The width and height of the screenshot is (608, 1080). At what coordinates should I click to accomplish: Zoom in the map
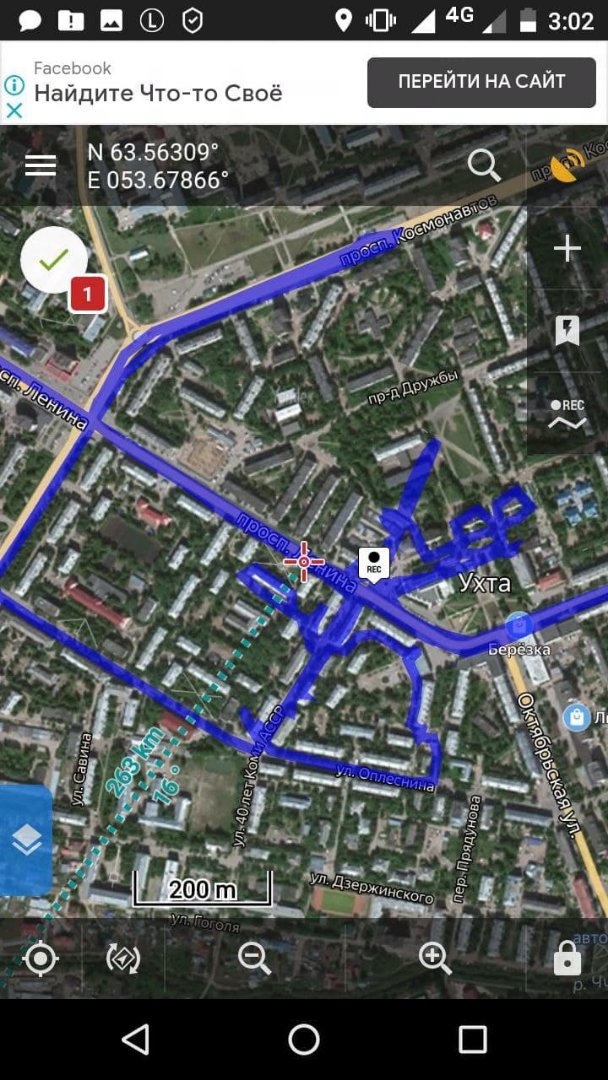[x=435, y=957]
